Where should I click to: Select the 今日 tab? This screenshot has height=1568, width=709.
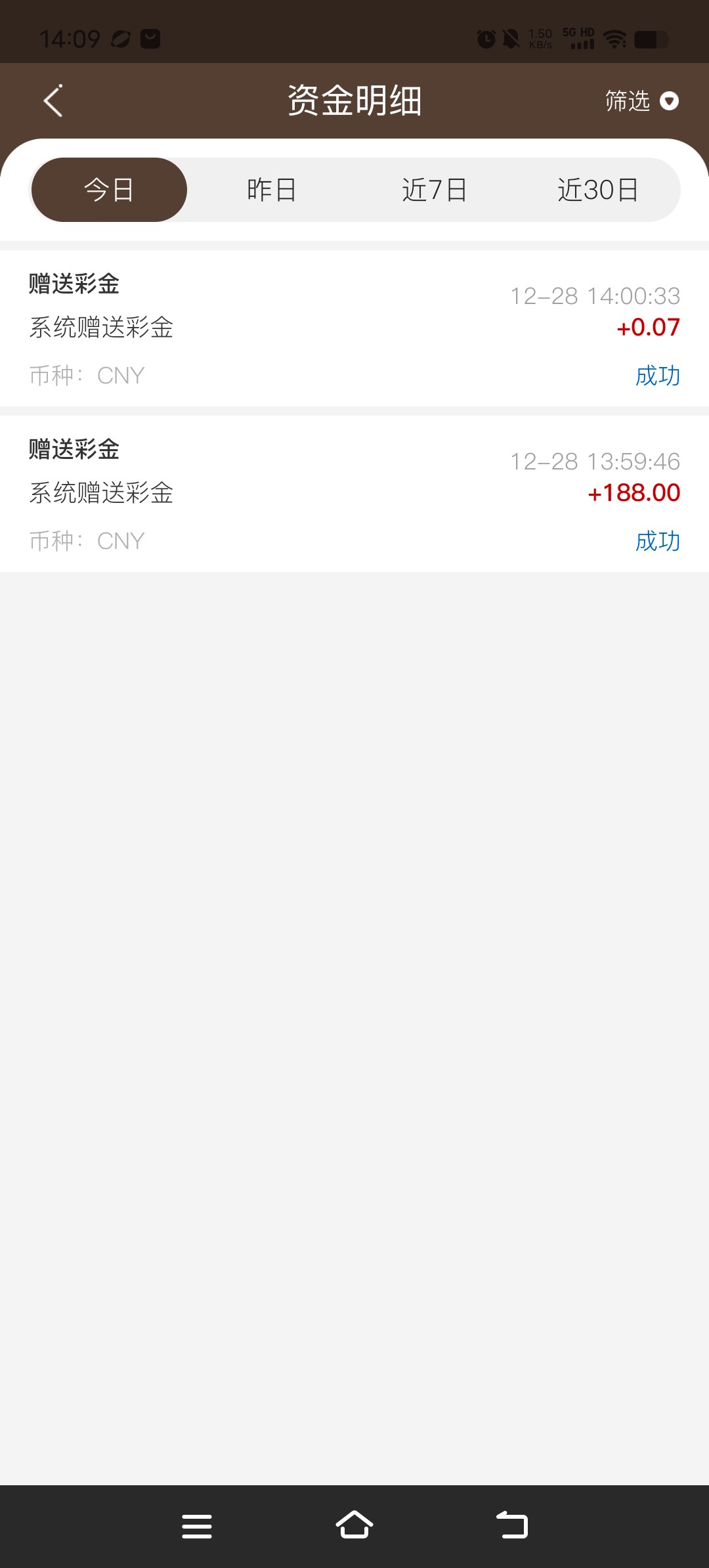(x=109, y=190)
